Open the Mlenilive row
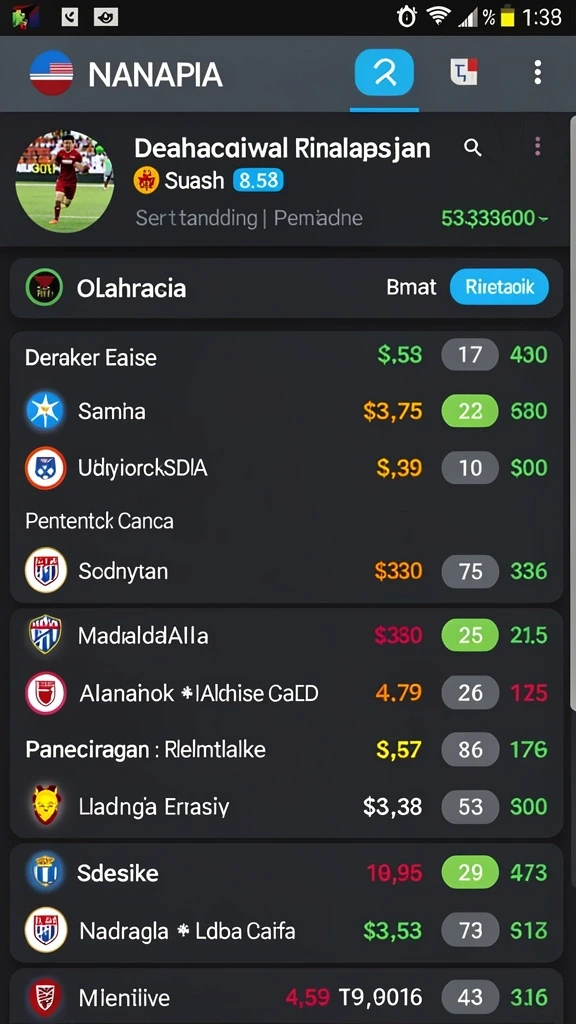 pos(286,997)
